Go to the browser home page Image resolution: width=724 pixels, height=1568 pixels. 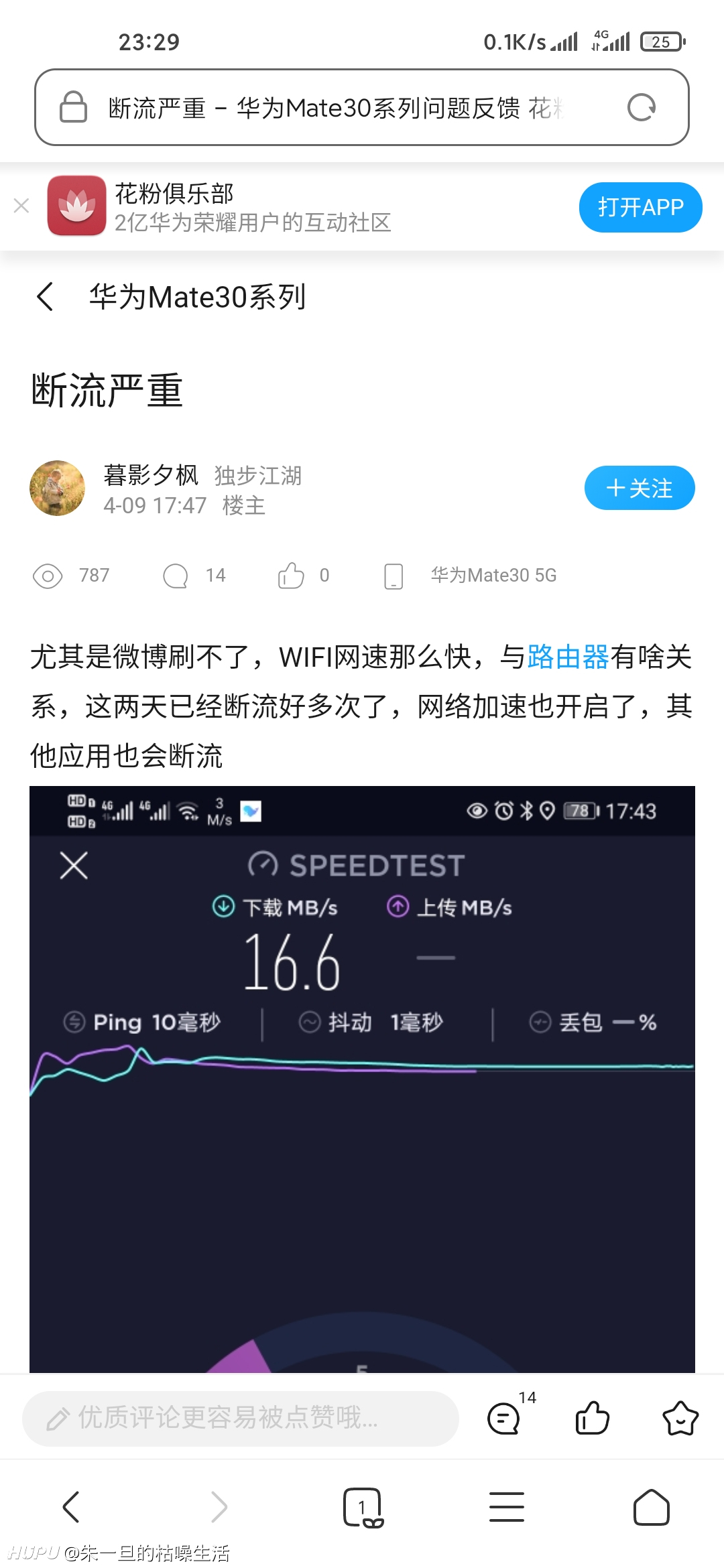tap(652, 1507)
